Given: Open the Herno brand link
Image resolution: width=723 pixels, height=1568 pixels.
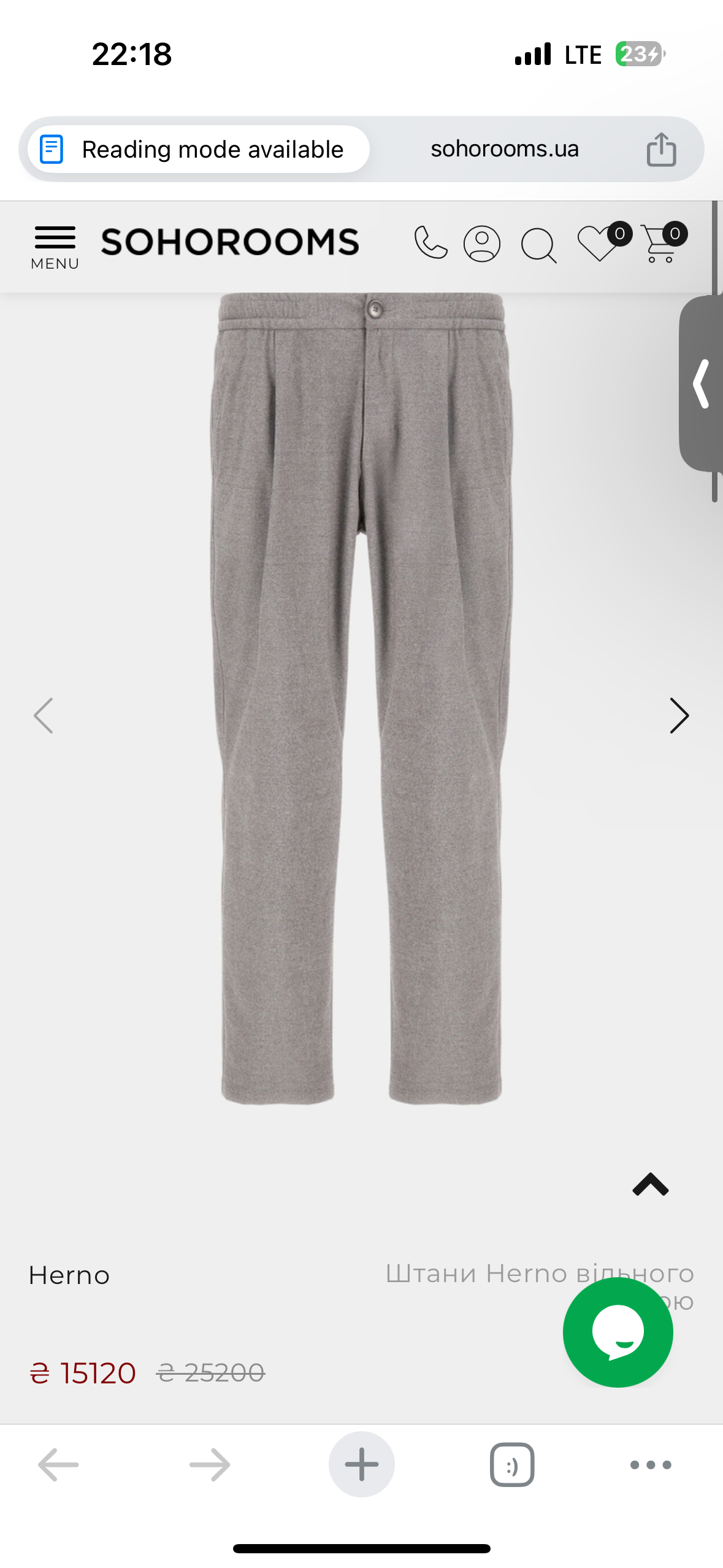Looking at the screenshot, I should 69,1275.
